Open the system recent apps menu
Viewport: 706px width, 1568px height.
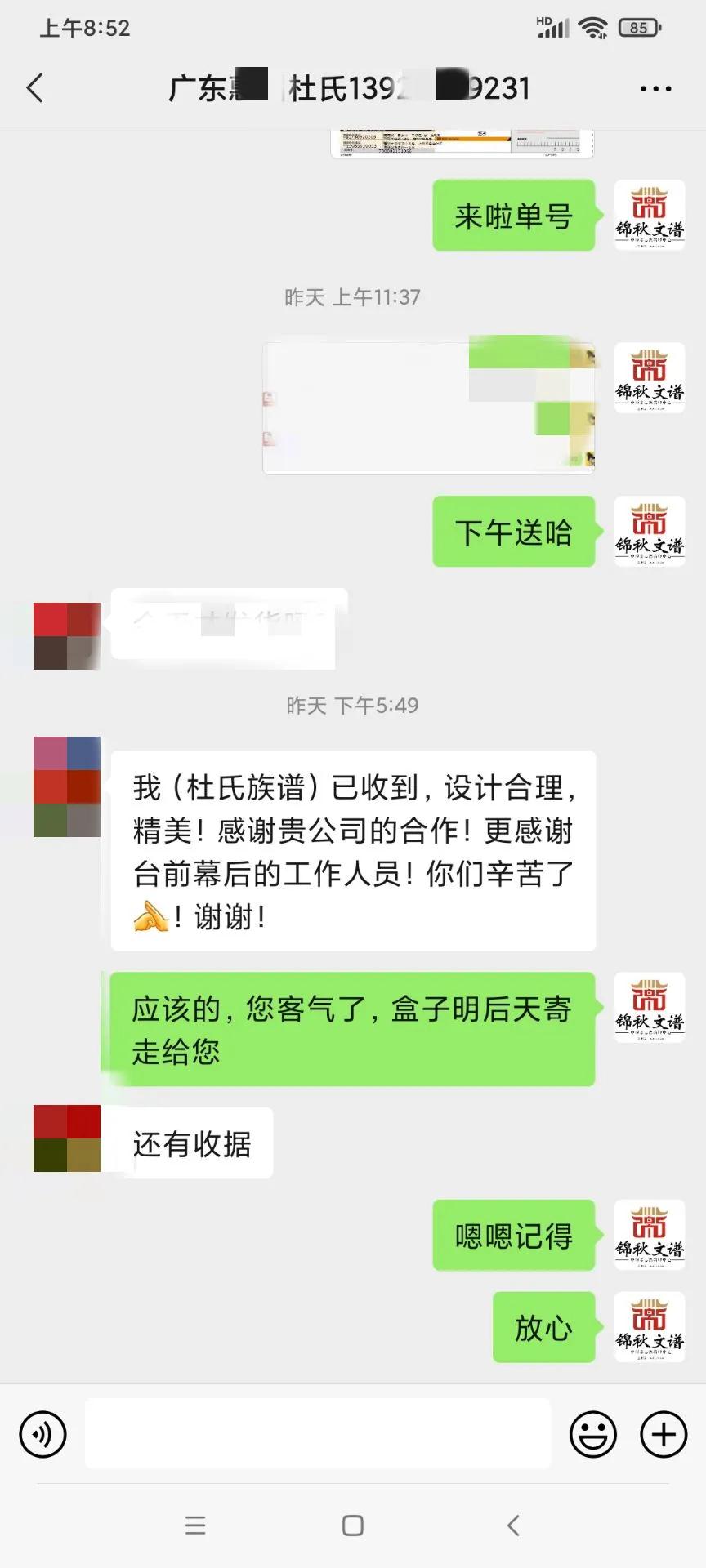195,1525
